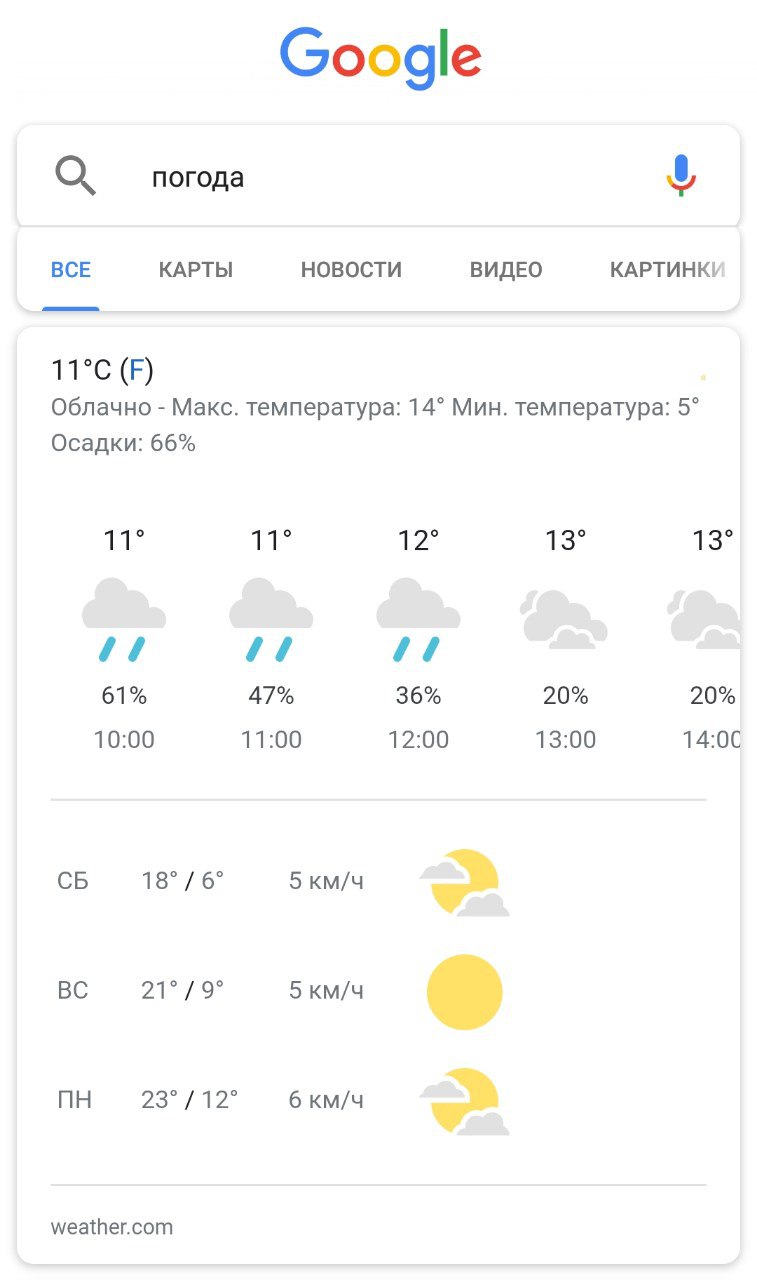The width and height of the screenshot is (757, 1280).
Task: Focus the search field containing погода
Action: (379, 177)
